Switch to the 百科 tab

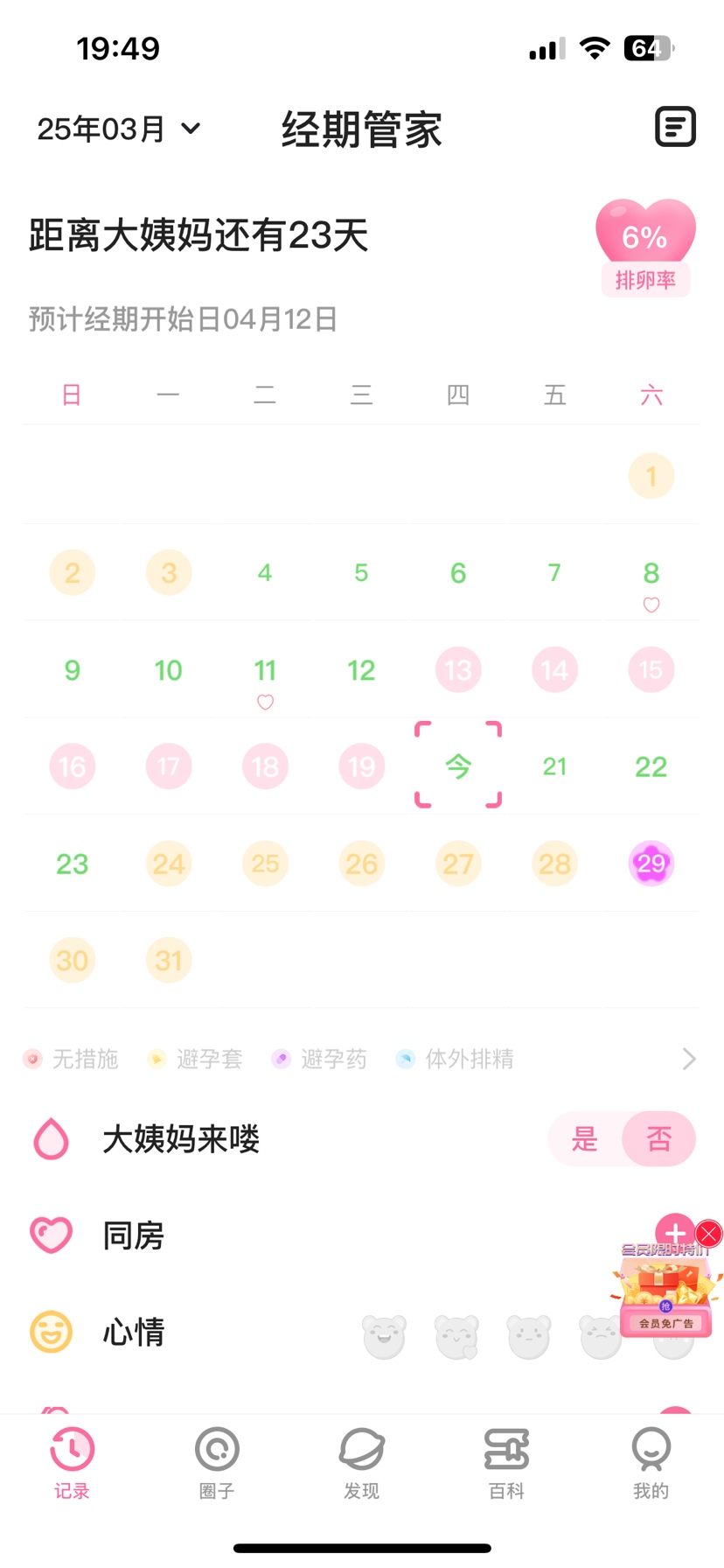point(506,1461)
